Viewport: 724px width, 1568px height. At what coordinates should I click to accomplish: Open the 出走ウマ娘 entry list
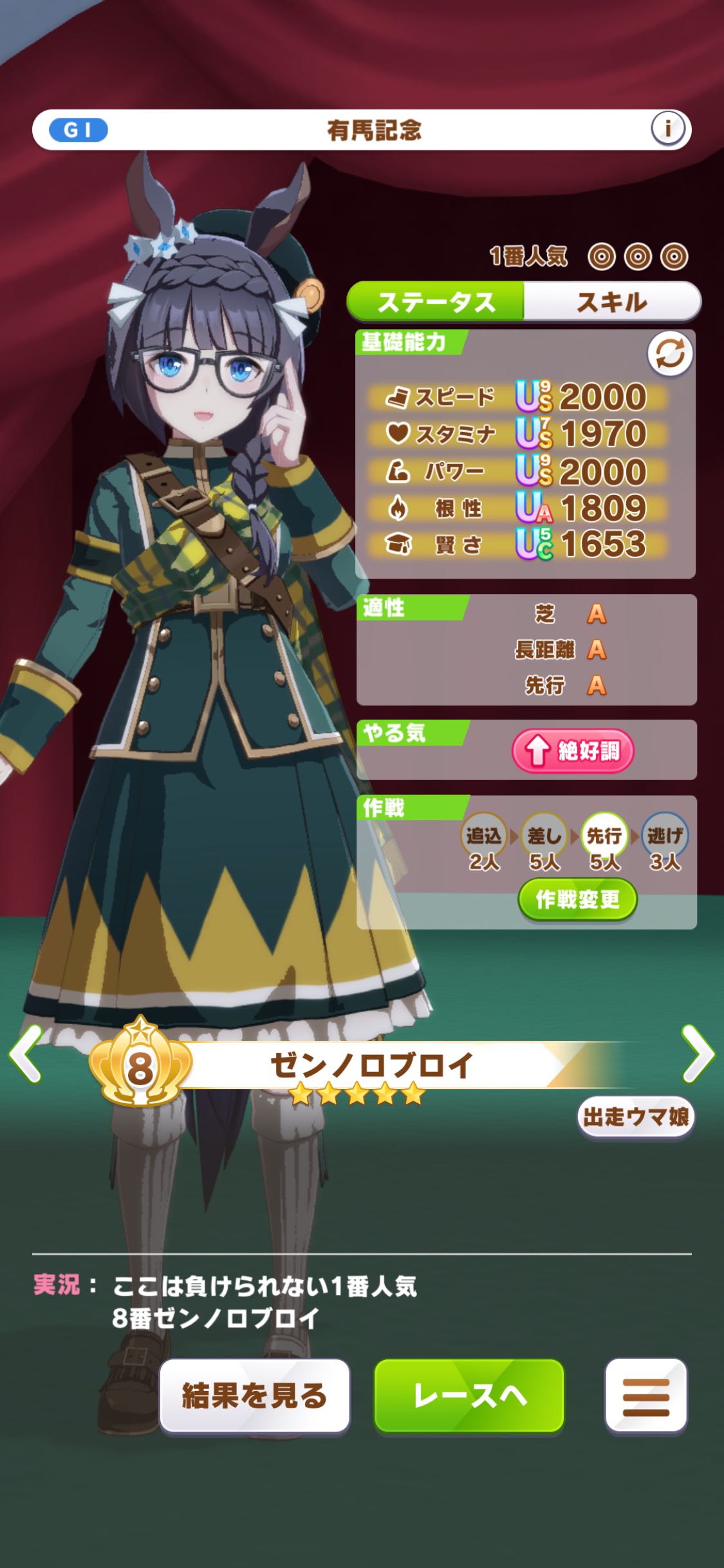point(636,1117)
